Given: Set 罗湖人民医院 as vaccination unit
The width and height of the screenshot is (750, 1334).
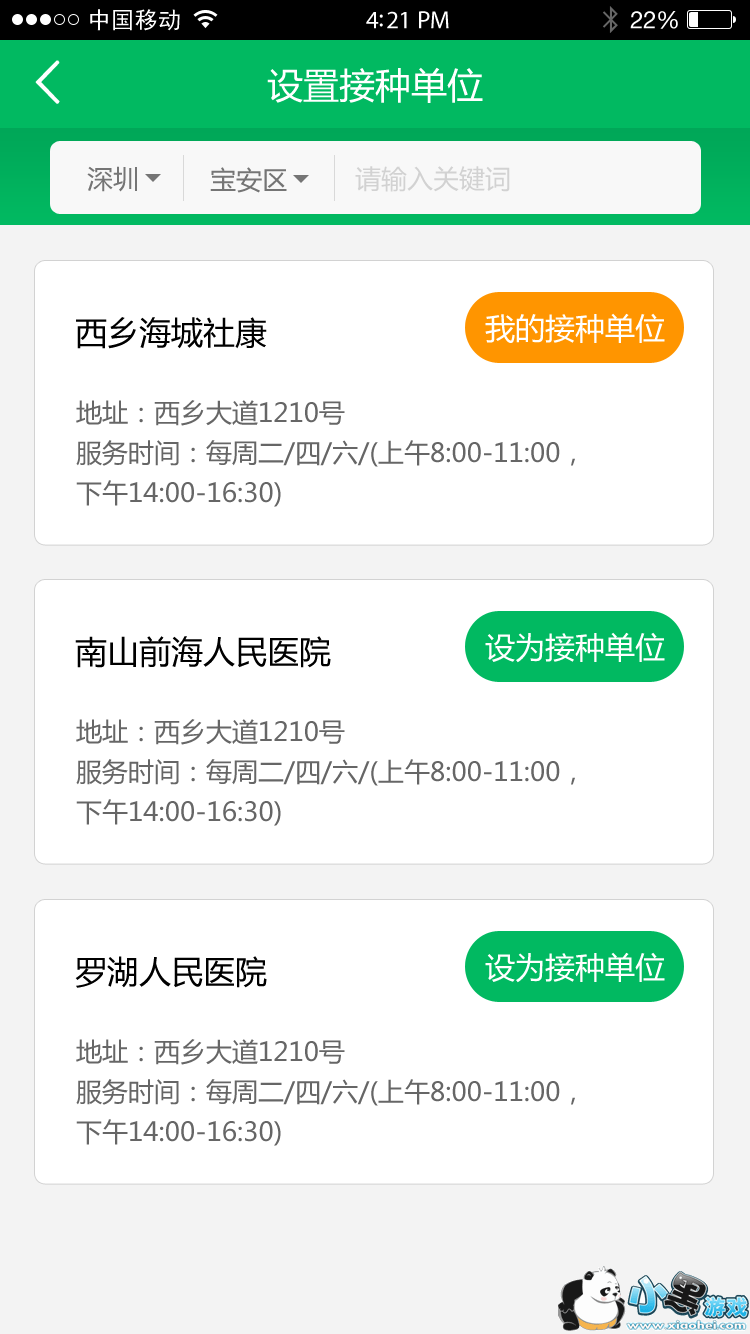Looking at the screenshot, I should click(x=574, y=967).
